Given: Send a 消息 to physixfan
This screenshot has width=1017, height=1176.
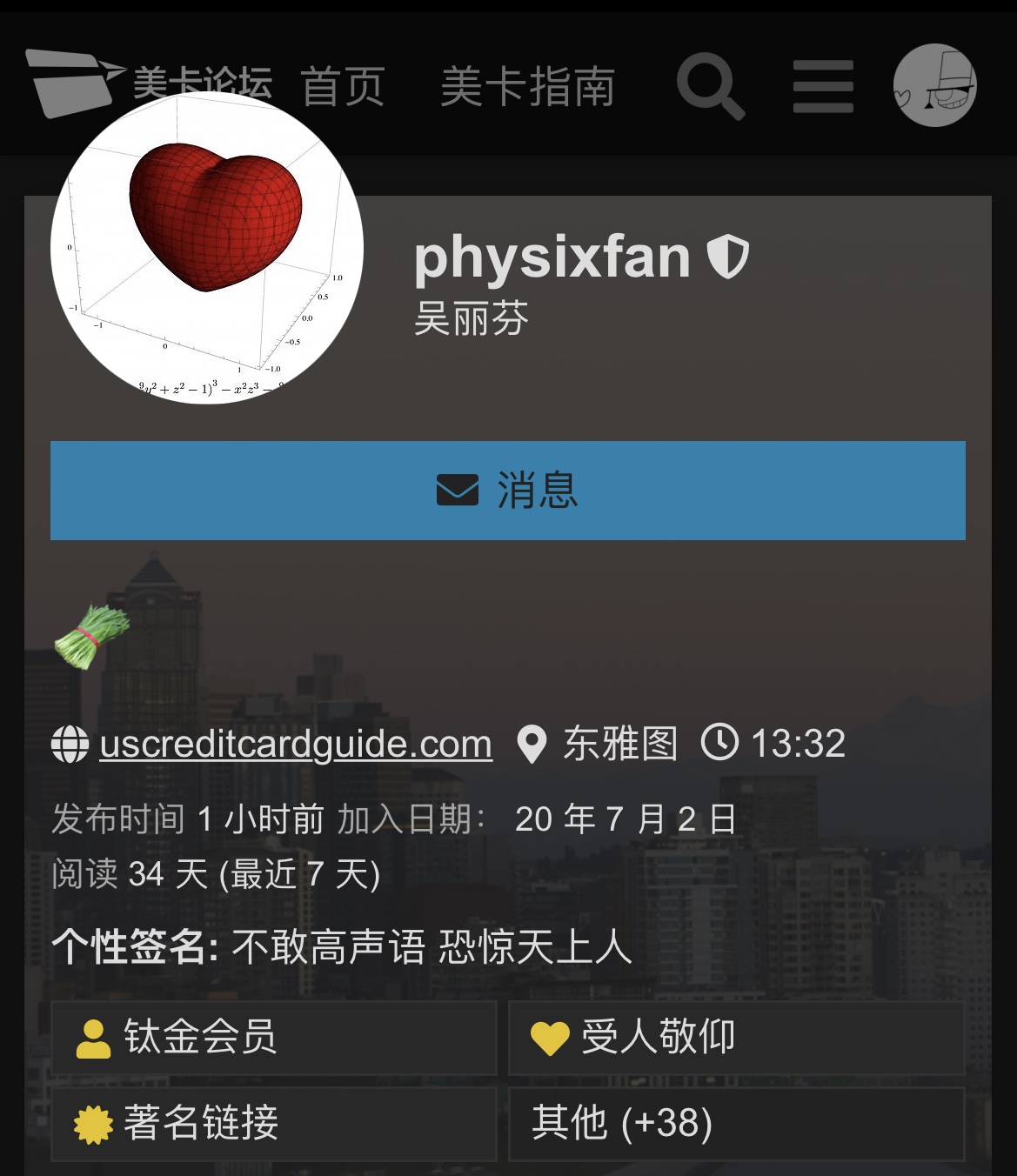Looking at the screenshot, I should tap(508, 491).
